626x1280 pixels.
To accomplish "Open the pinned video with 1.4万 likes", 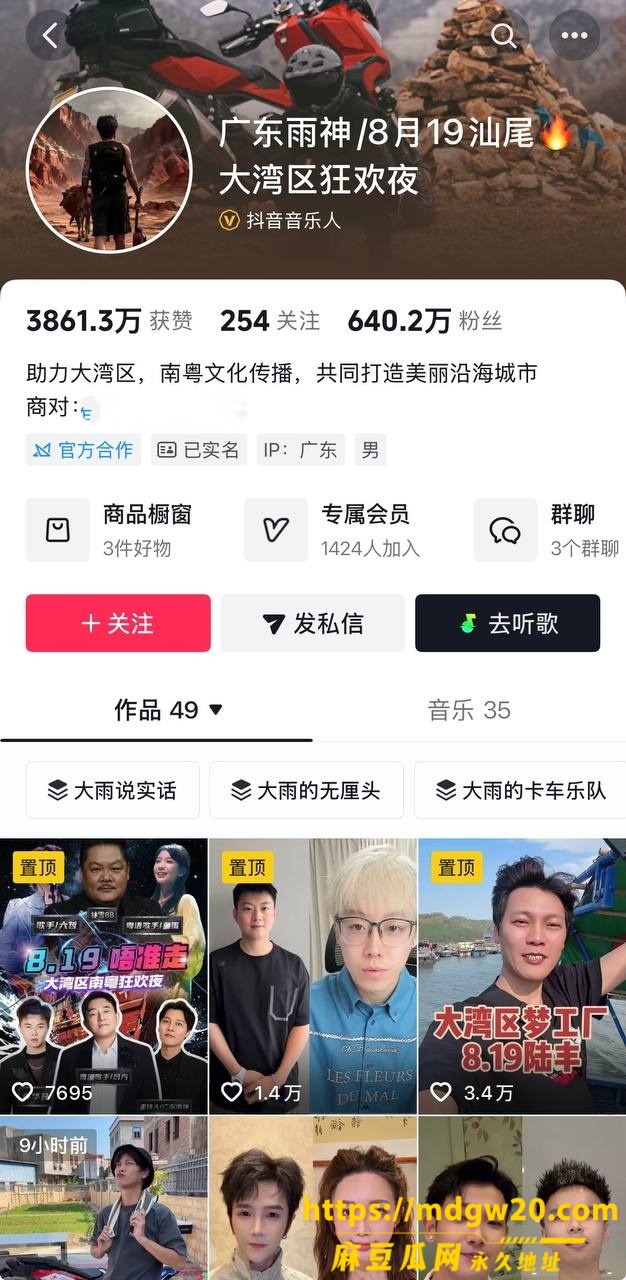I will click(x=313, y=976).
